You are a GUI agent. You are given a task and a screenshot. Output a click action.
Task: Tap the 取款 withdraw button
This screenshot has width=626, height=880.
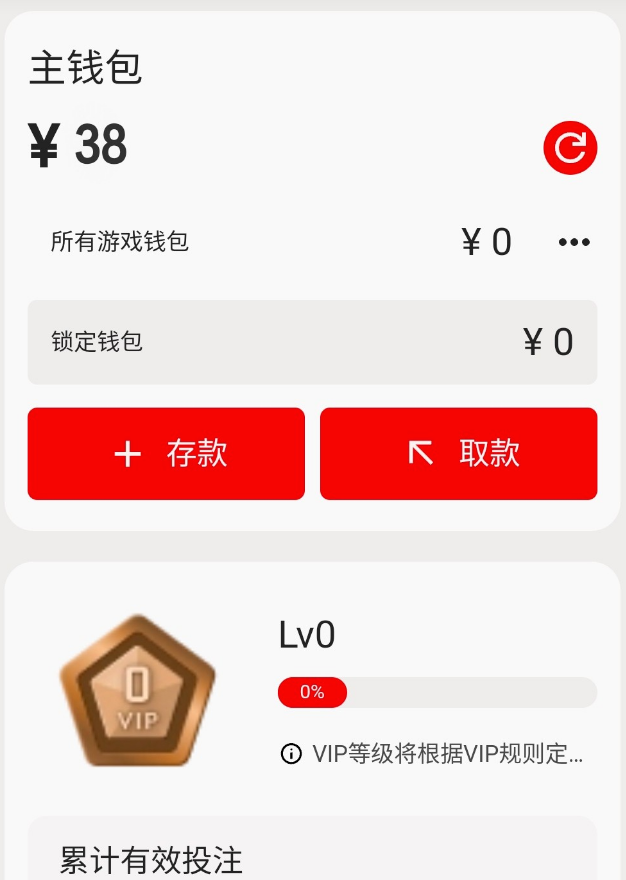coord(458,454)
